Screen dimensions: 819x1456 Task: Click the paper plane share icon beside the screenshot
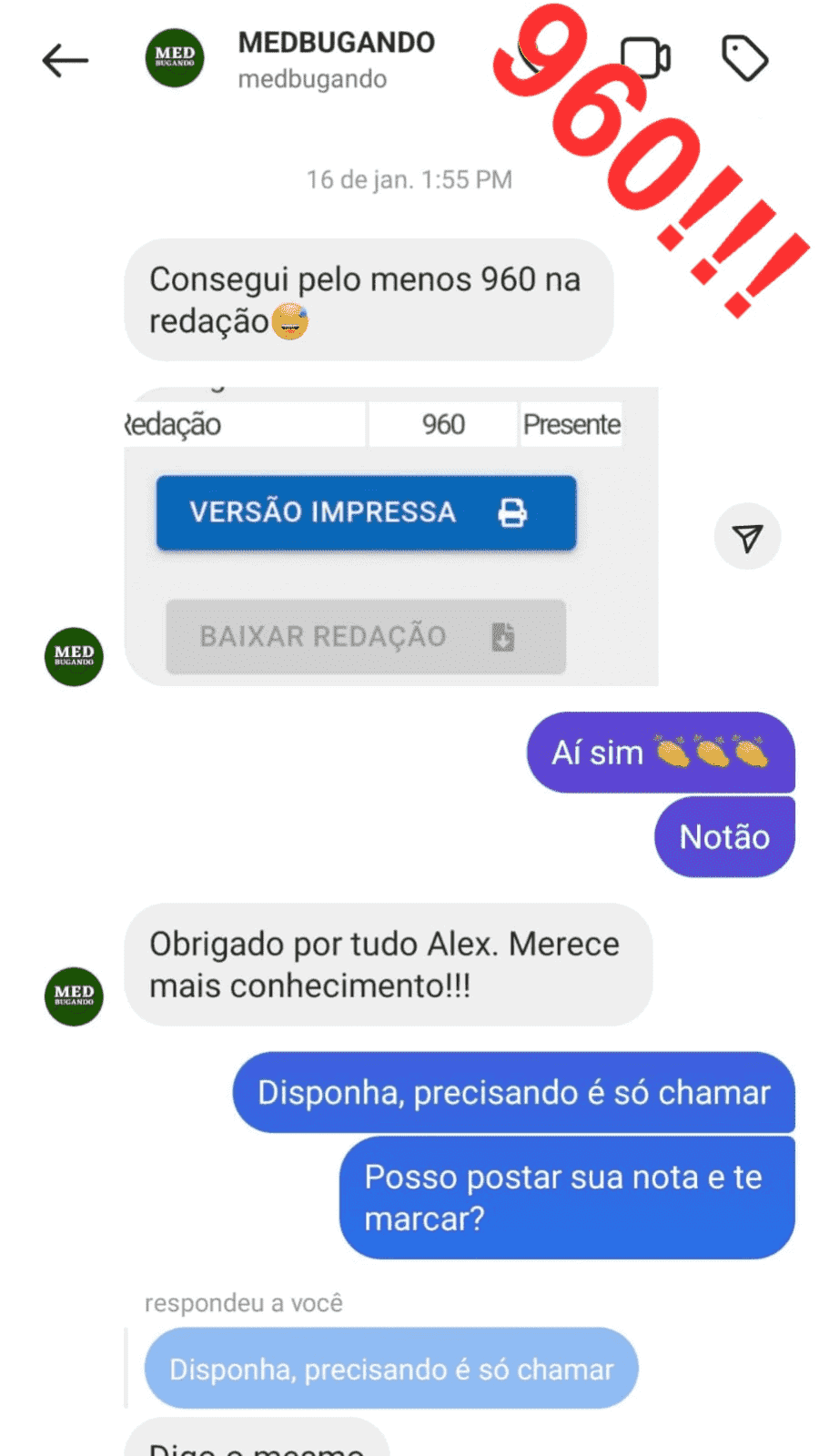[x=747, y=537]
